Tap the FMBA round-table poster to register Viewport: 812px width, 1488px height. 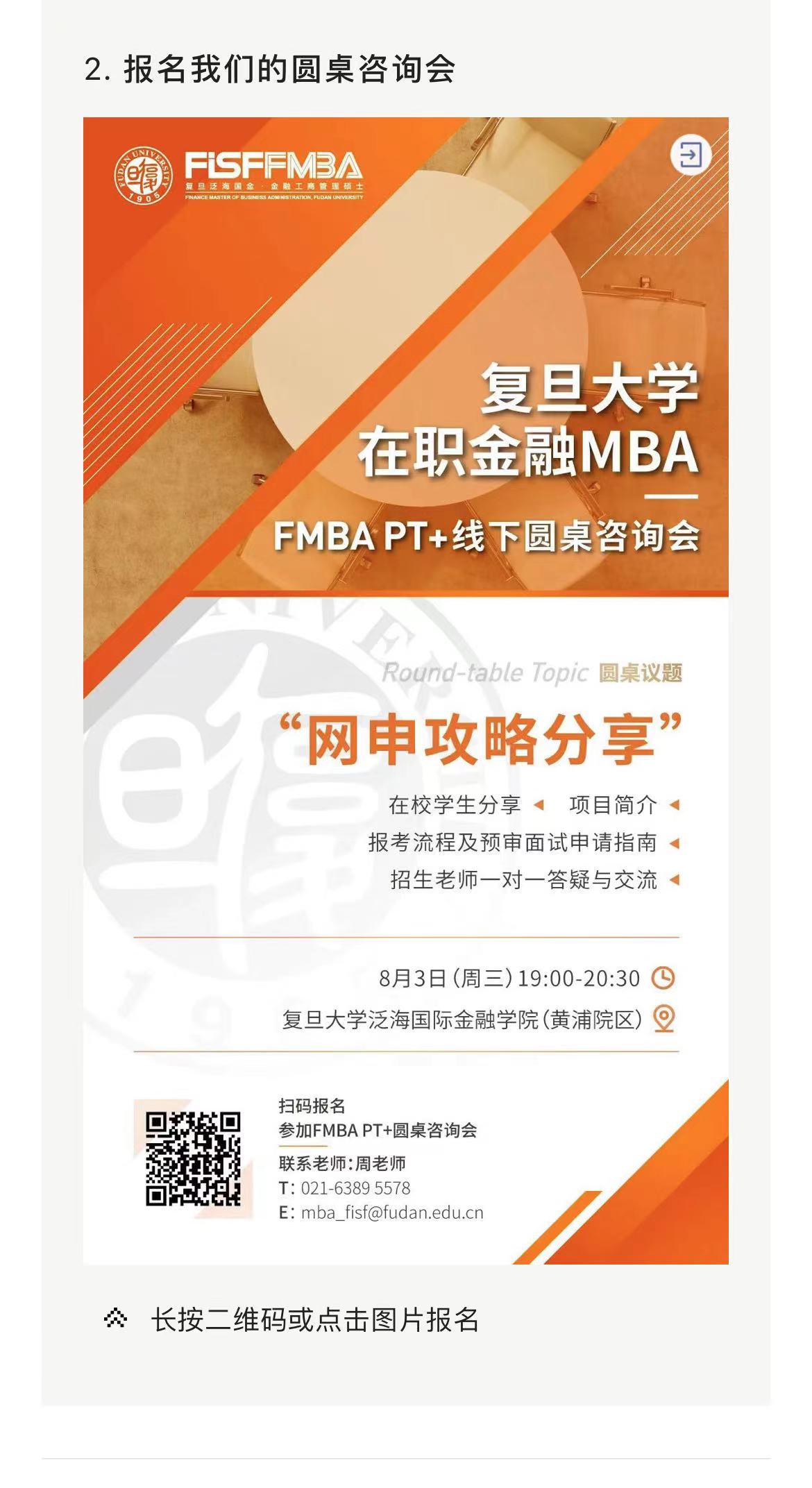[x=405, y=691]
